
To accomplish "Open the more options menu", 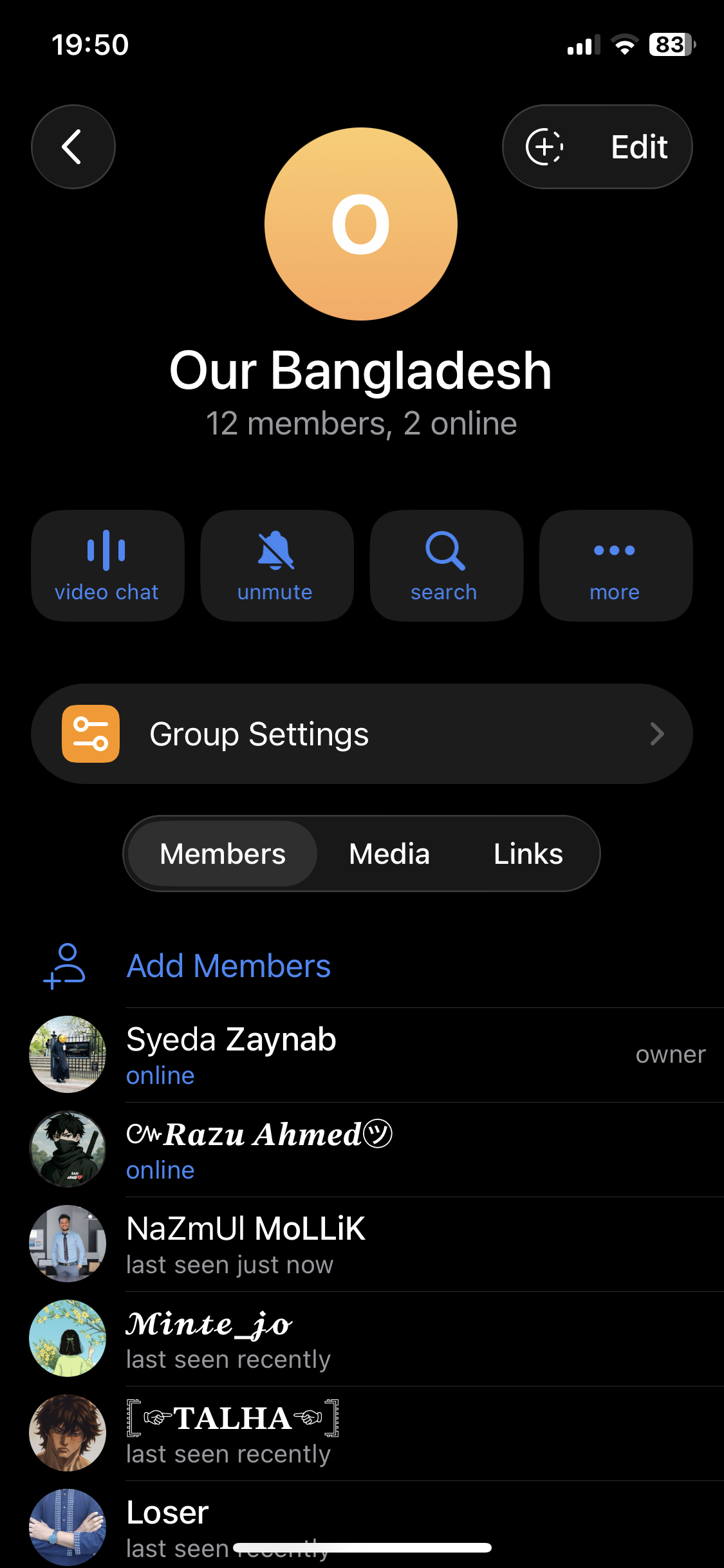I will coord(615,565).
